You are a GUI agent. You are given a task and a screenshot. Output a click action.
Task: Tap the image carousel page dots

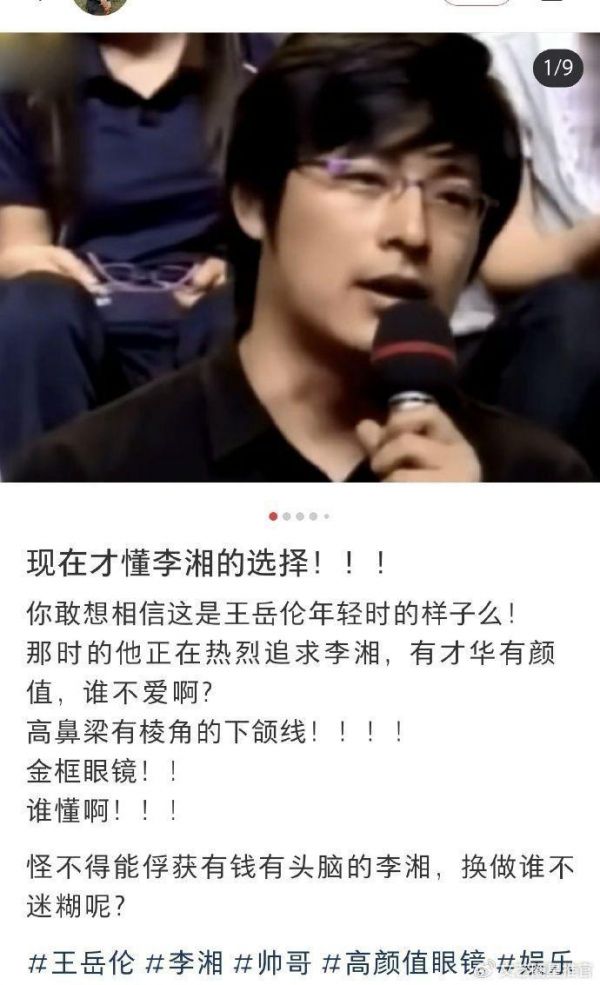[x=300, y=517]
